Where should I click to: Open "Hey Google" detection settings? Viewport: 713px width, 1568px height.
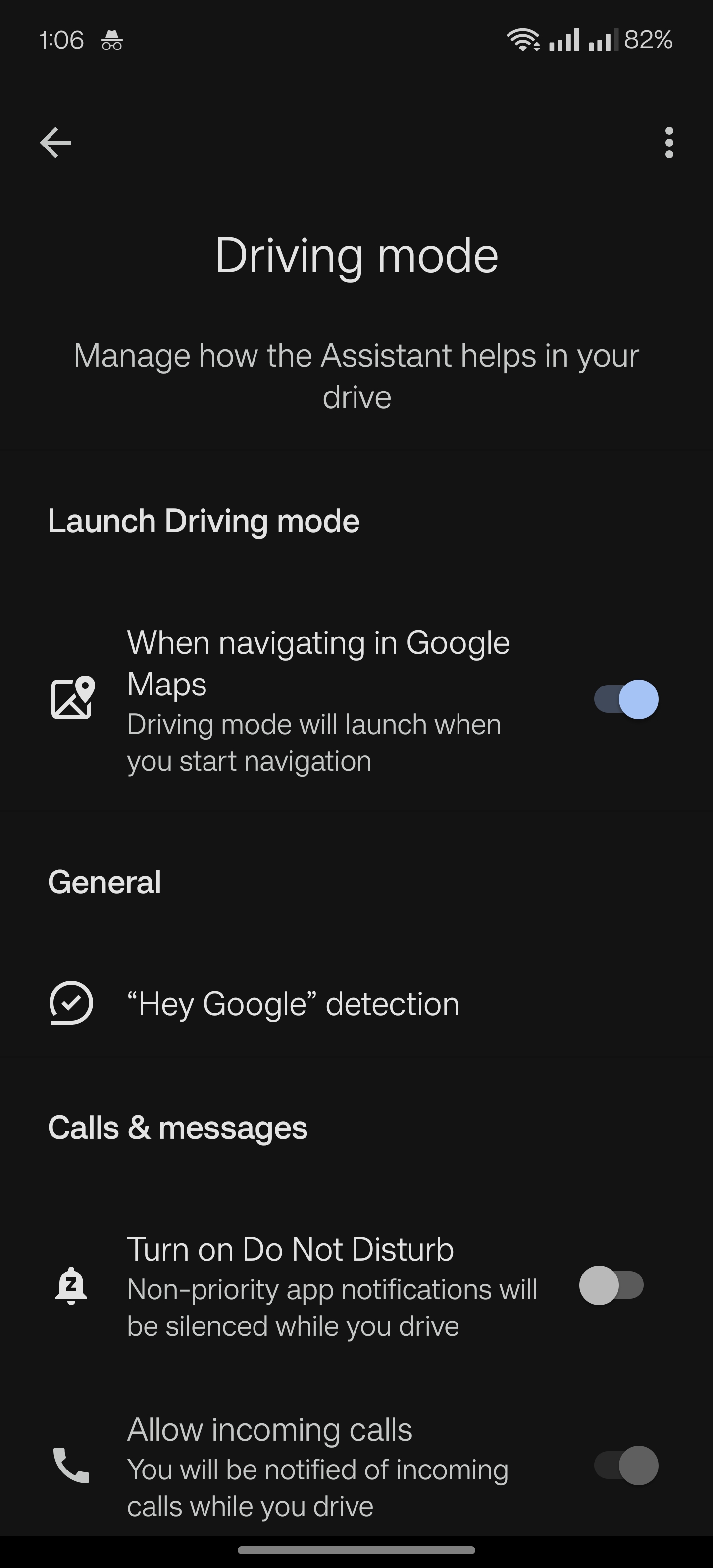(x=292, y=1004)
